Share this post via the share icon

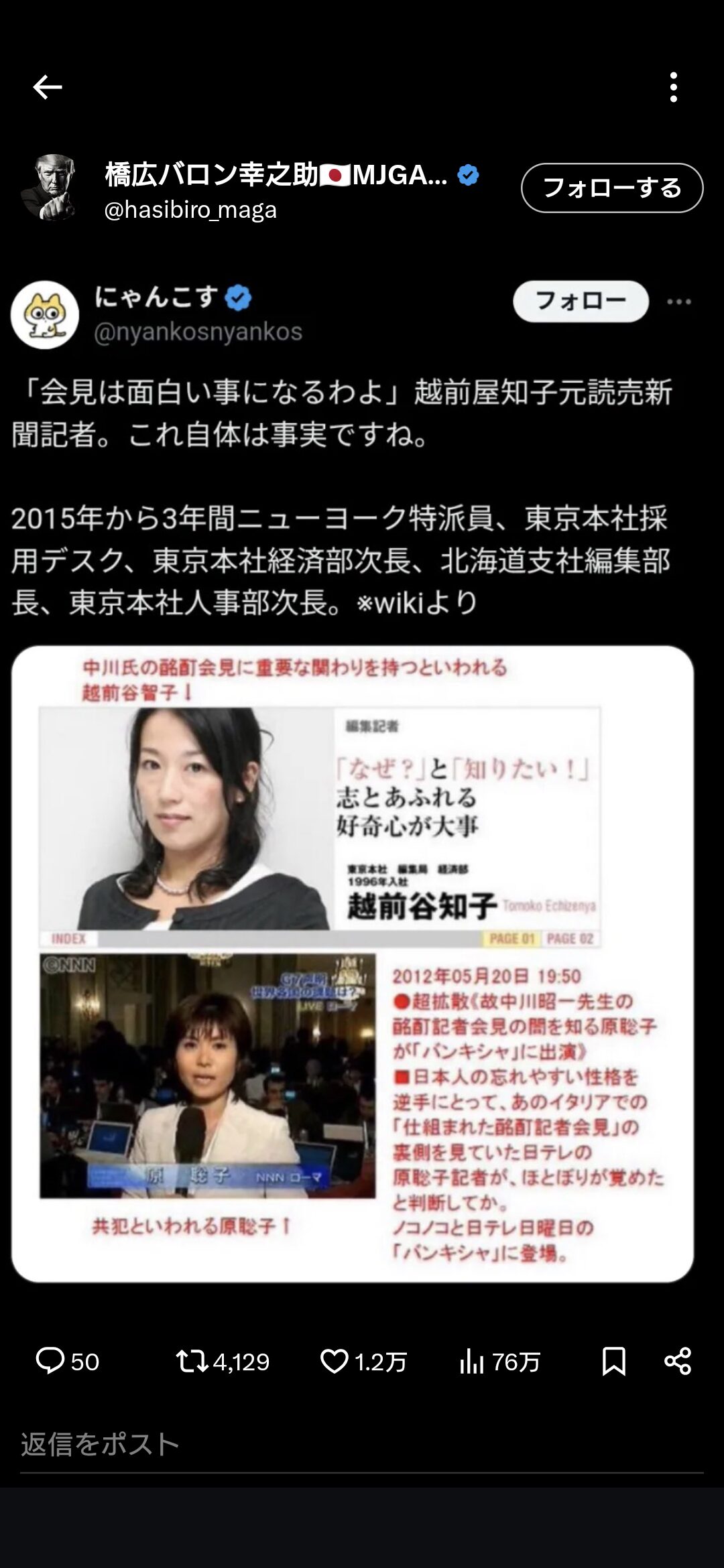point(678,1362)
